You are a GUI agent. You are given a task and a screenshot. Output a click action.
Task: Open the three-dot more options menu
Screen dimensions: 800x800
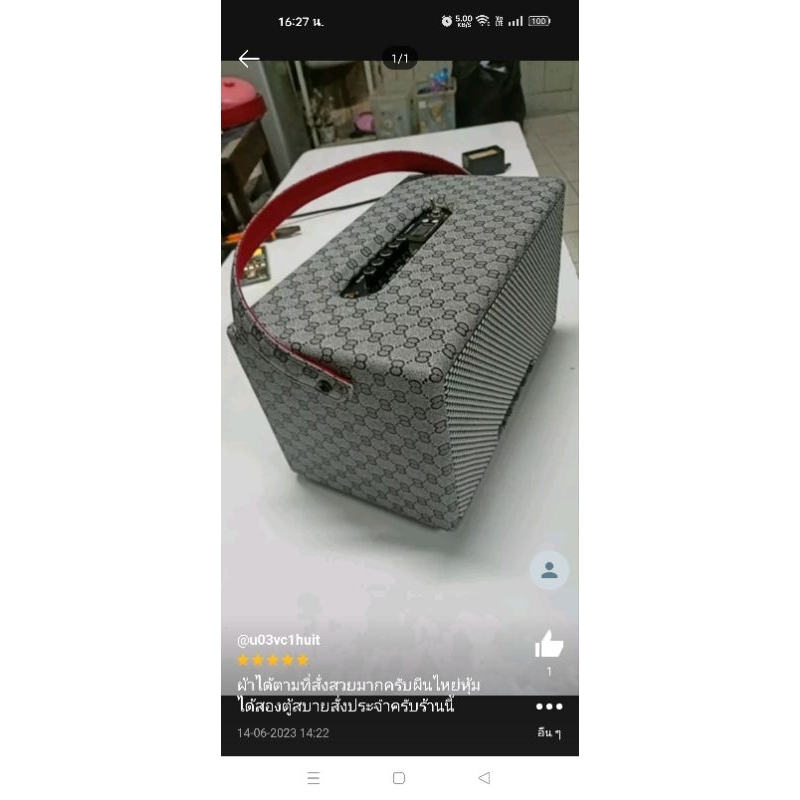549,707
